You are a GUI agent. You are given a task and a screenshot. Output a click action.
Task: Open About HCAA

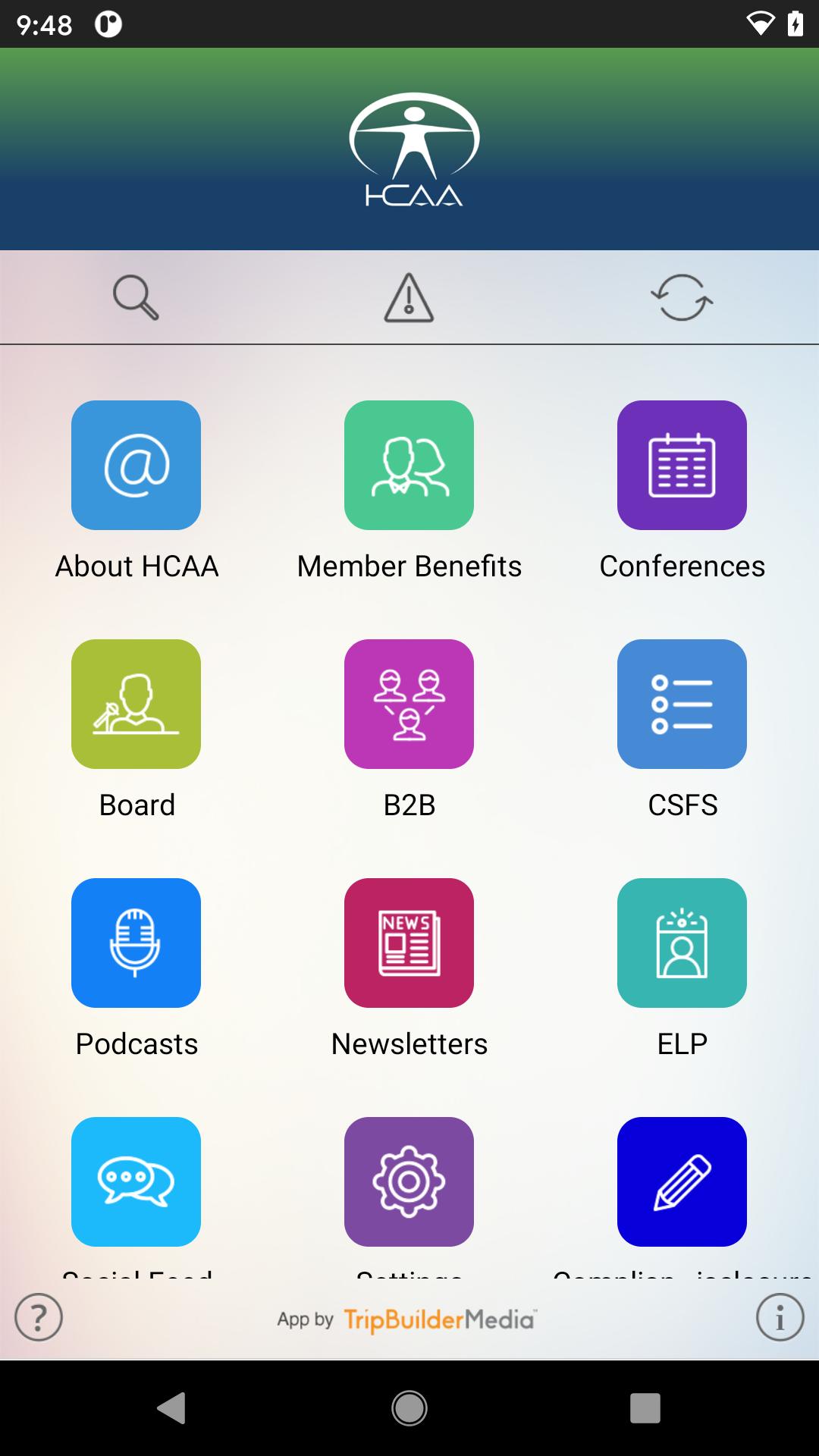pos(136,466)
